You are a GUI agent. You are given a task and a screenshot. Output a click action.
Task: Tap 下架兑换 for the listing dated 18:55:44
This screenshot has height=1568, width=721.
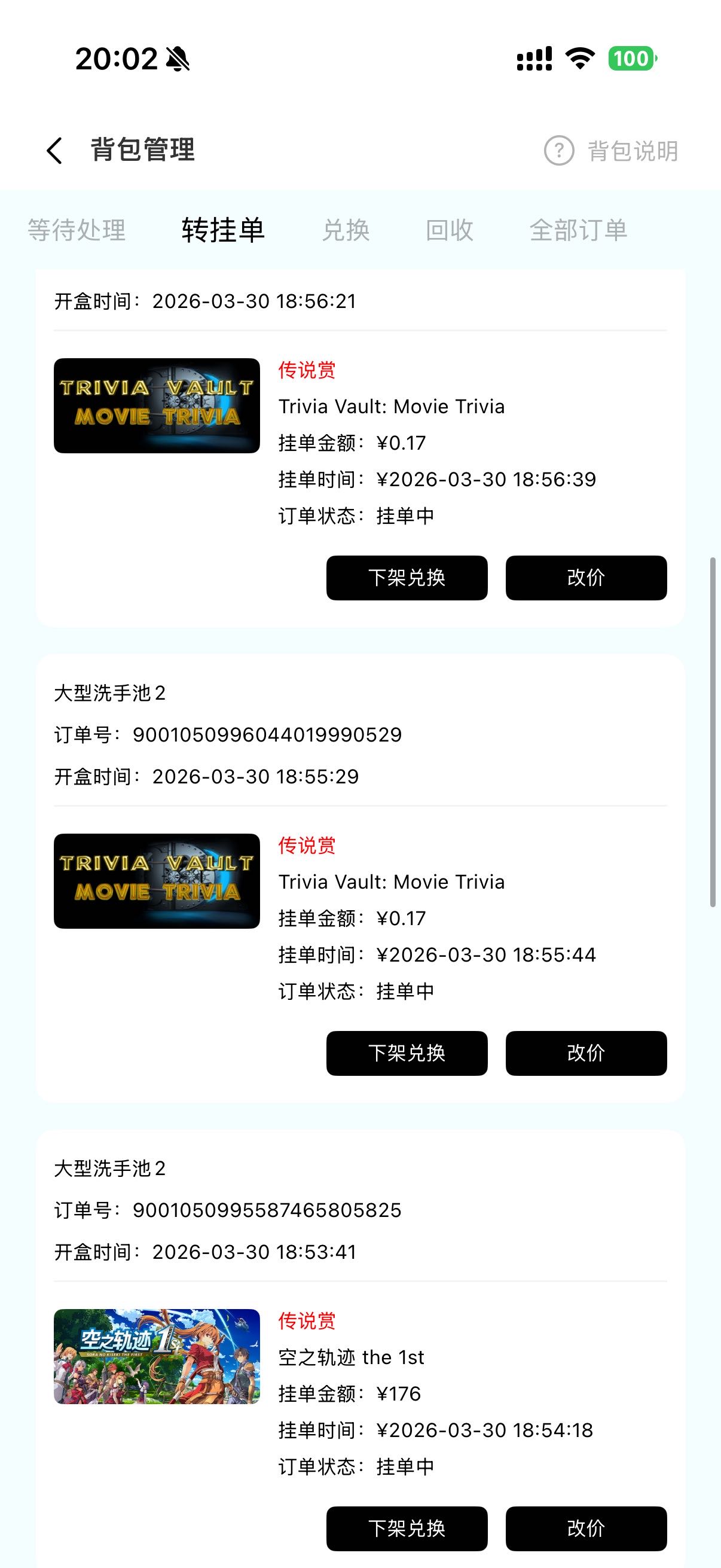point(407,1053)
